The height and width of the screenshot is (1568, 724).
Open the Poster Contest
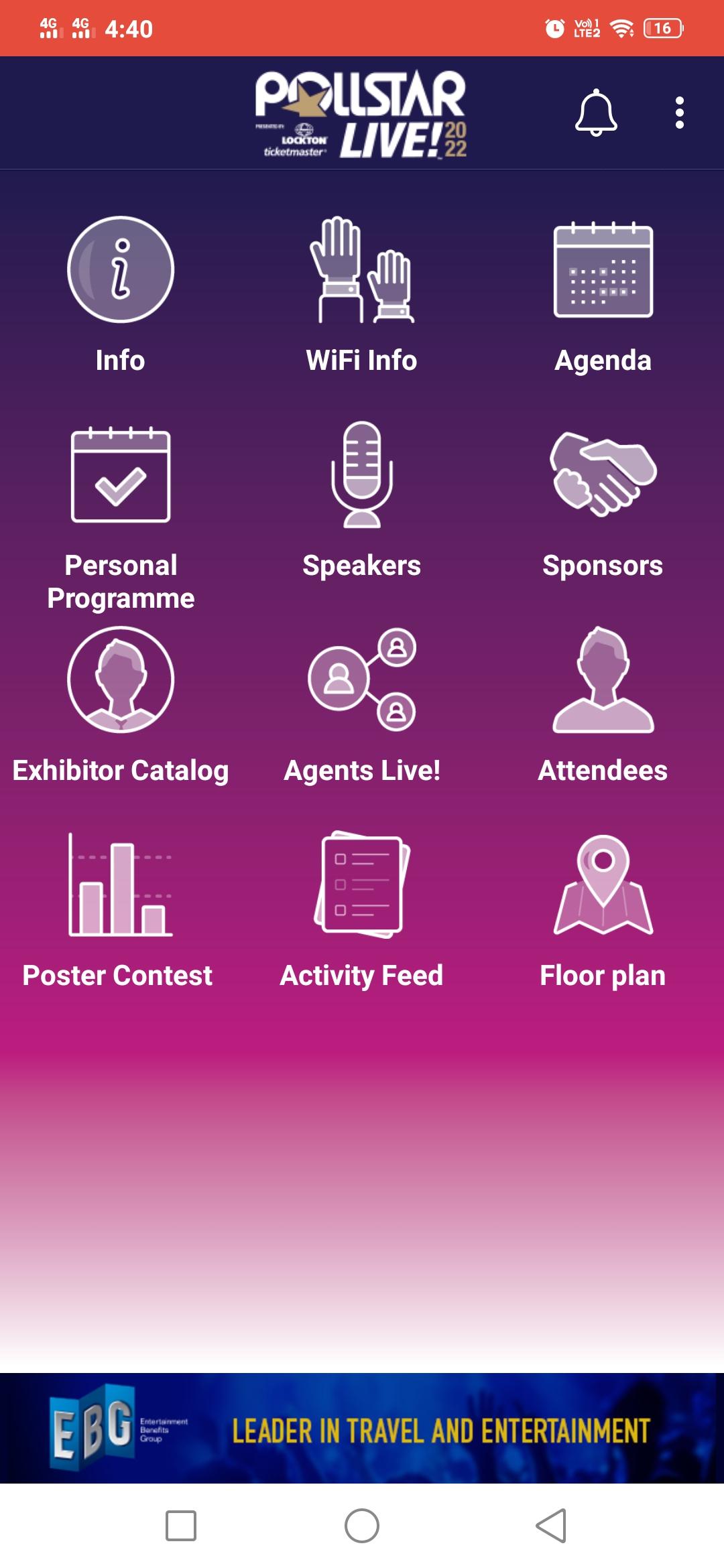[121, 911]
